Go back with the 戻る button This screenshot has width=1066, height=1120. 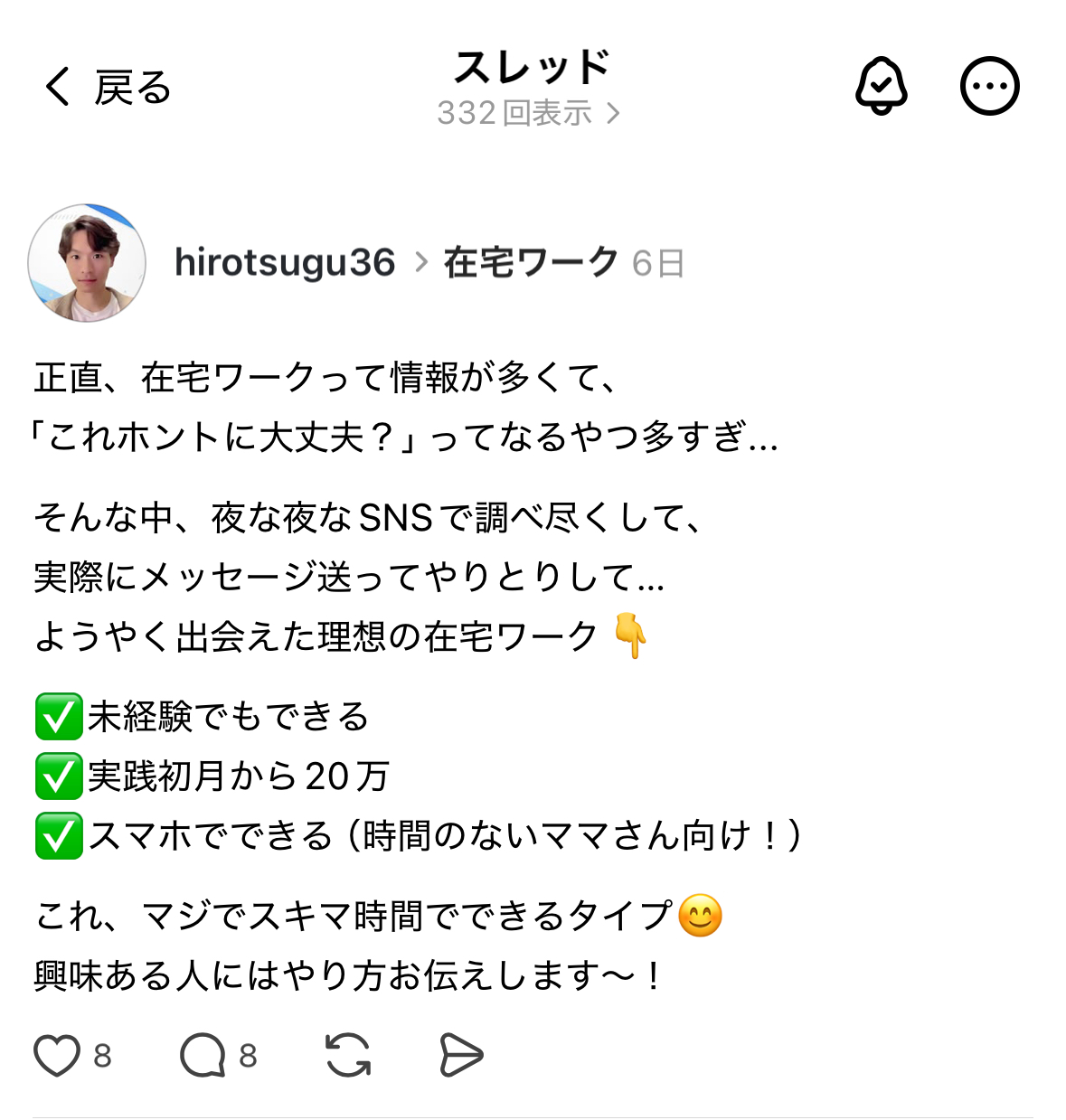[x=108, y=88]
